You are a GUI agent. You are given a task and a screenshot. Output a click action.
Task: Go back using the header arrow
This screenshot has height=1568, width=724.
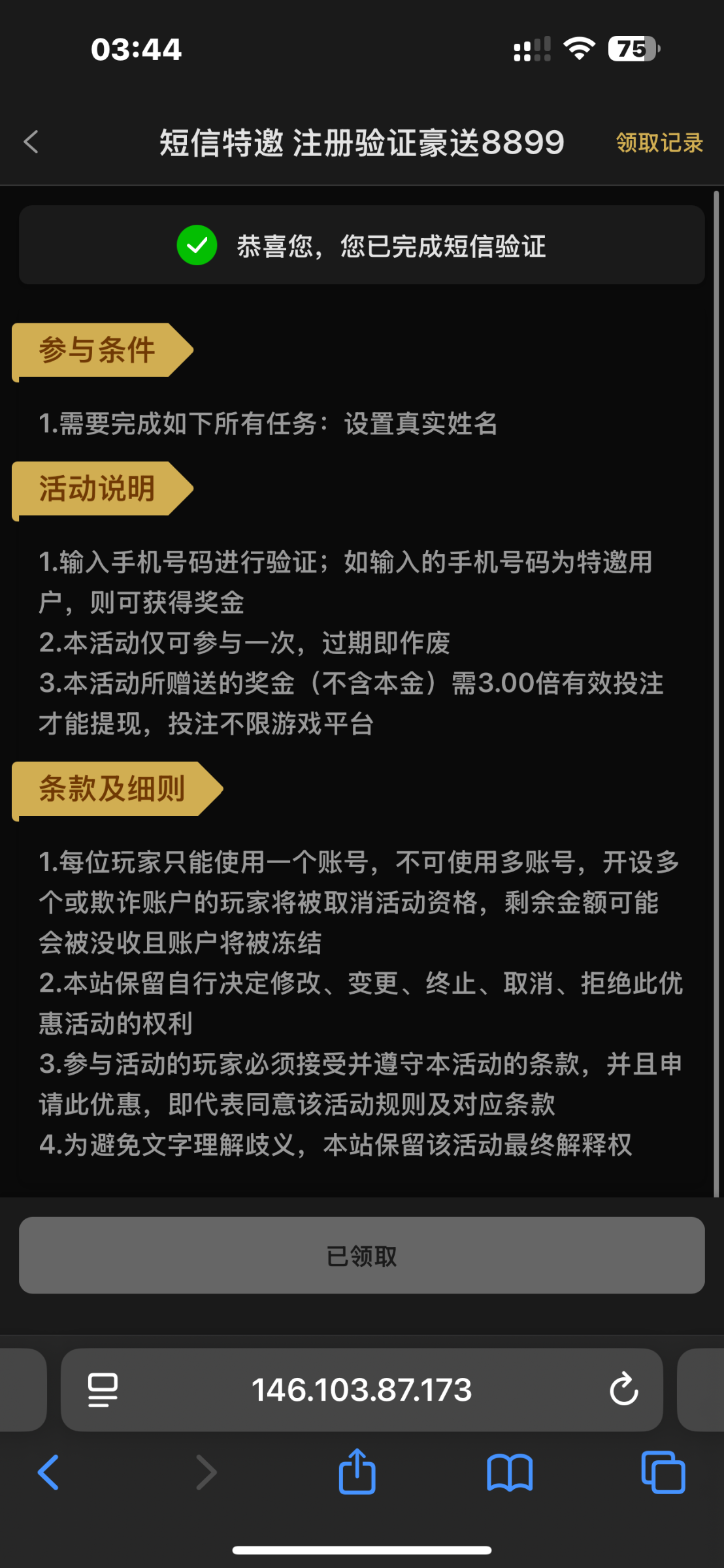tap(31, 142)
